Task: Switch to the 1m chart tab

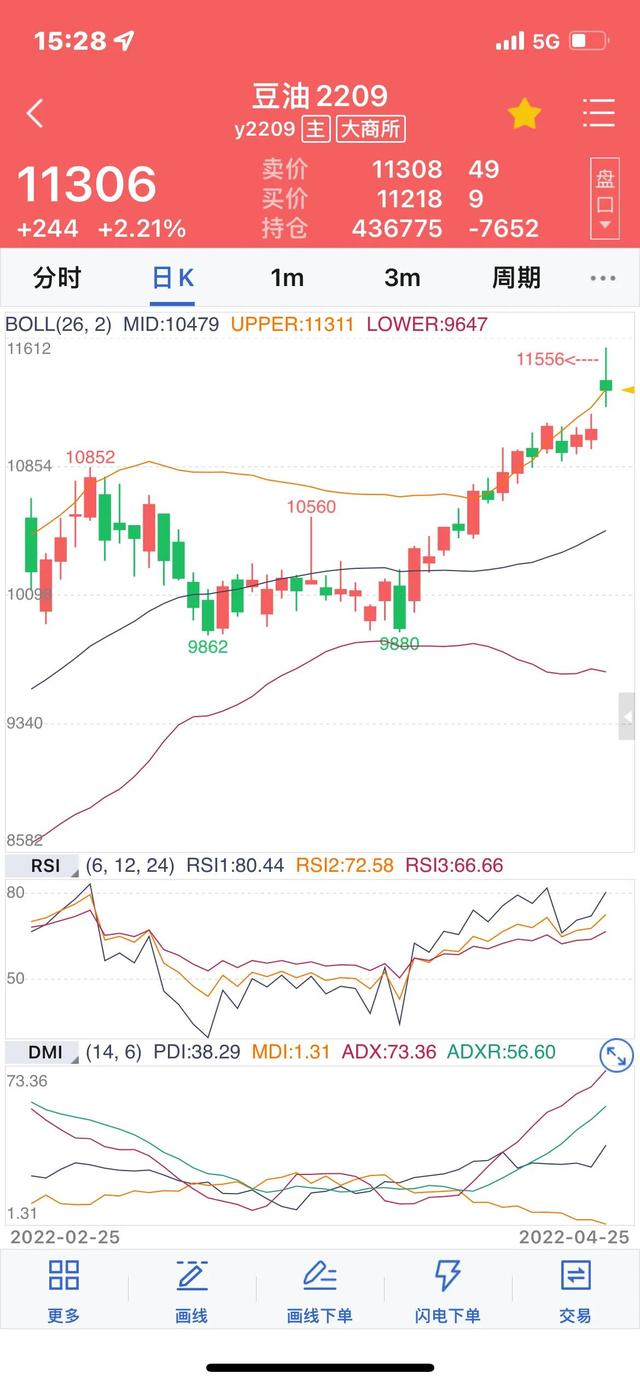Action: click(287, 277)
